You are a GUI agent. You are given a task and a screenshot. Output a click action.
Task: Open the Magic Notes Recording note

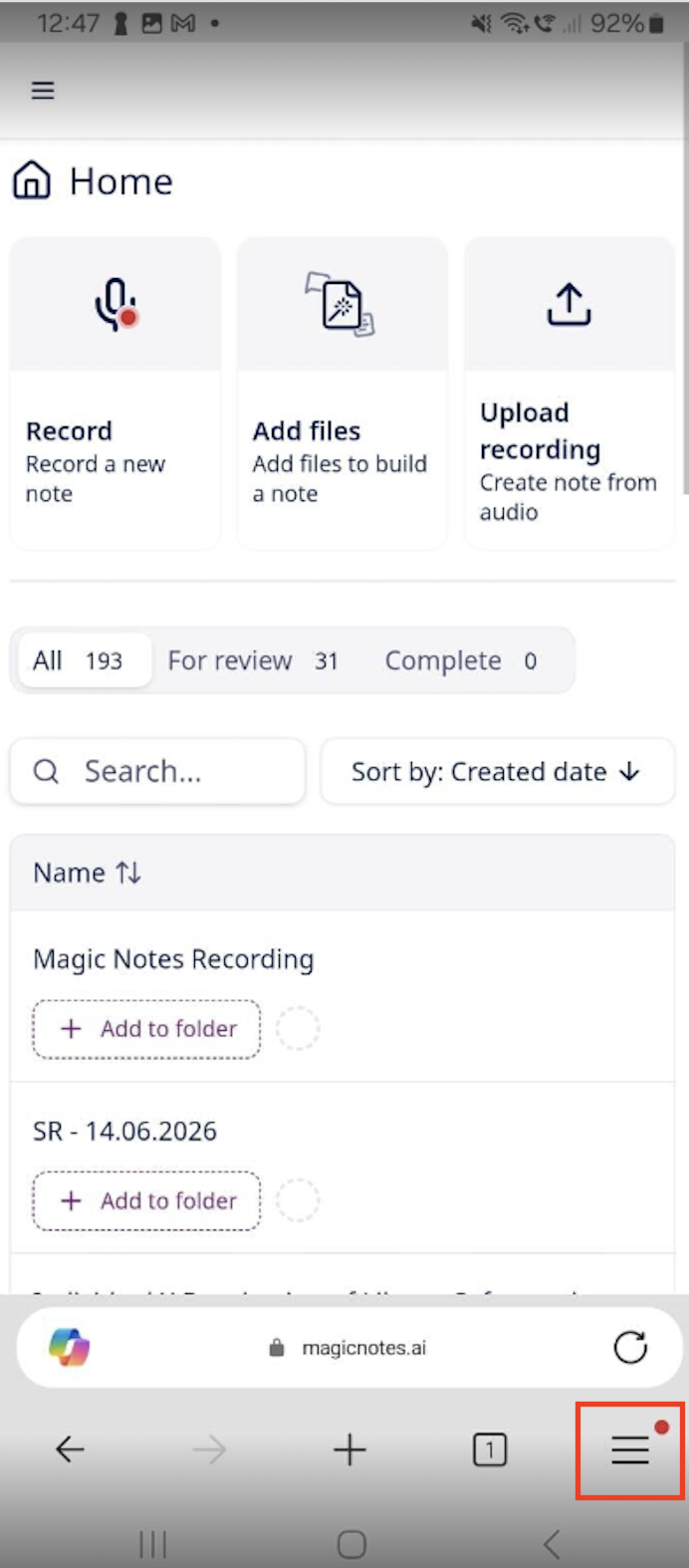[173, 959]
